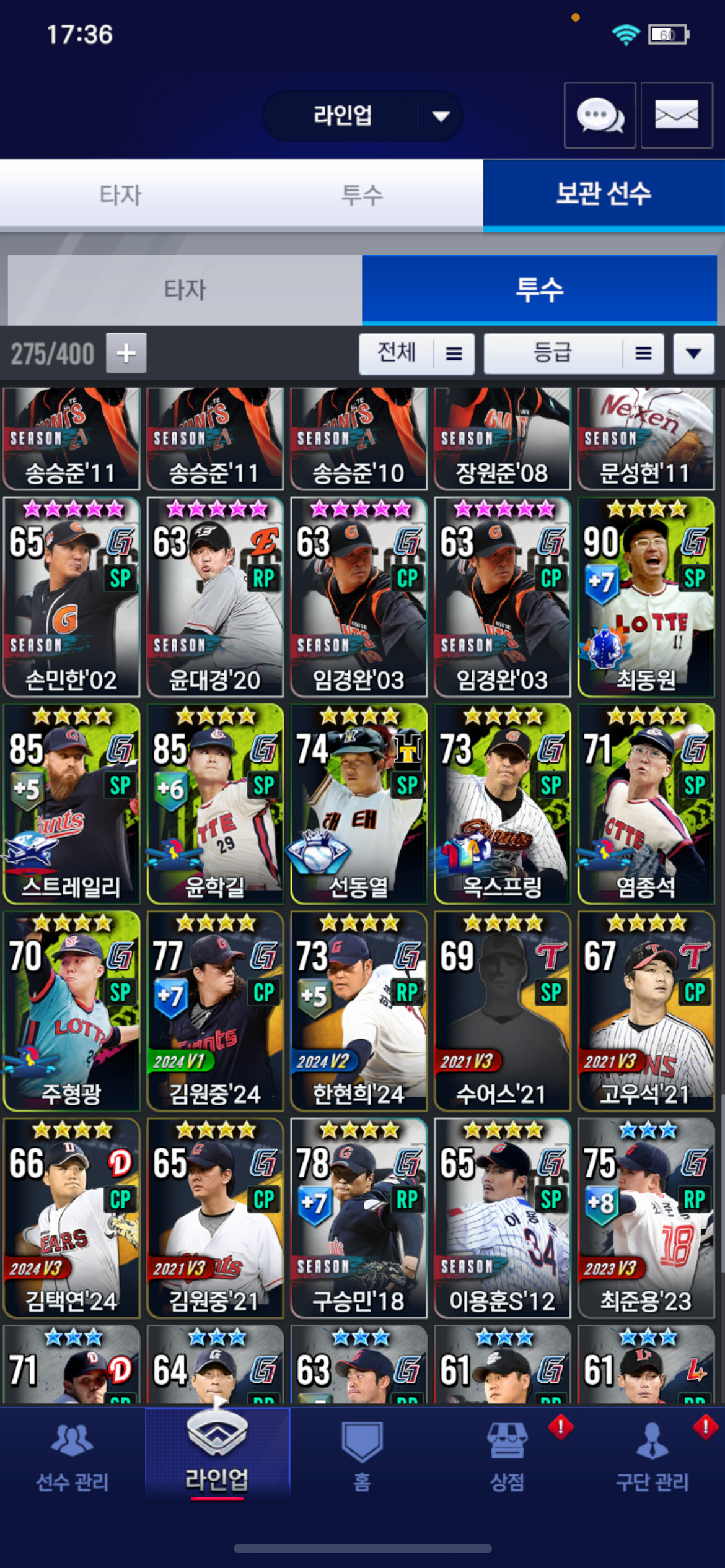725x1568 pixels.
Task: Open the 전체 filter menu
Action: click(x=416, y=354)
